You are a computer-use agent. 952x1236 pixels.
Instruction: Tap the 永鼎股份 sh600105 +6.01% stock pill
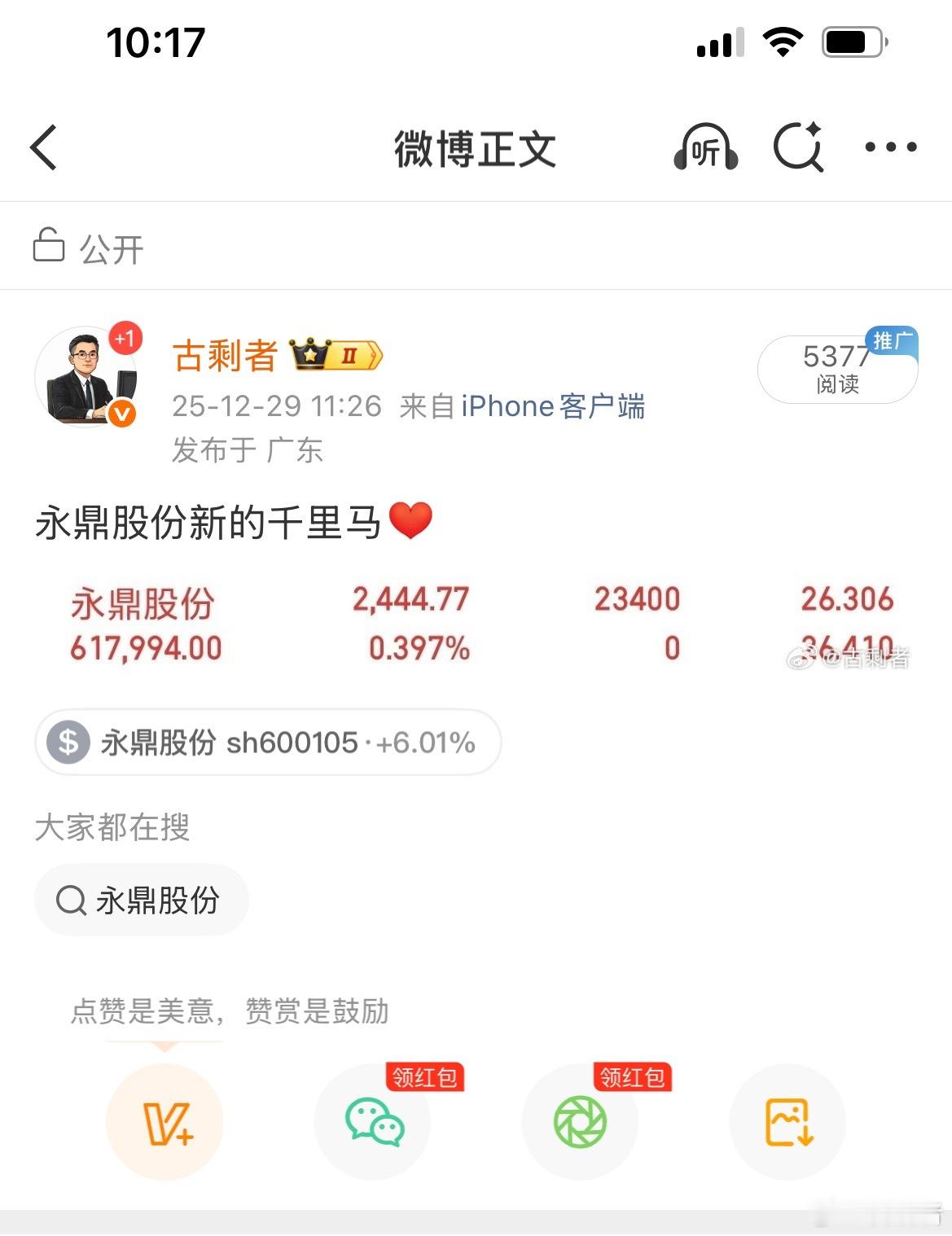pyautogui.click(x=267, y=742)
